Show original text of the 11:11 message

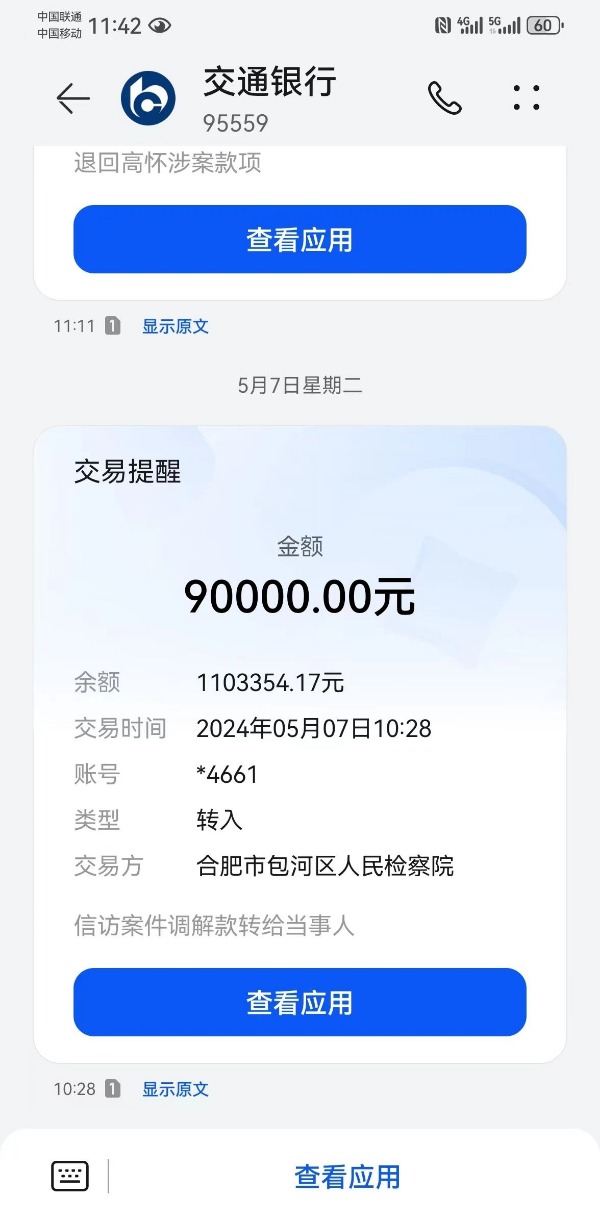[175, 326]
